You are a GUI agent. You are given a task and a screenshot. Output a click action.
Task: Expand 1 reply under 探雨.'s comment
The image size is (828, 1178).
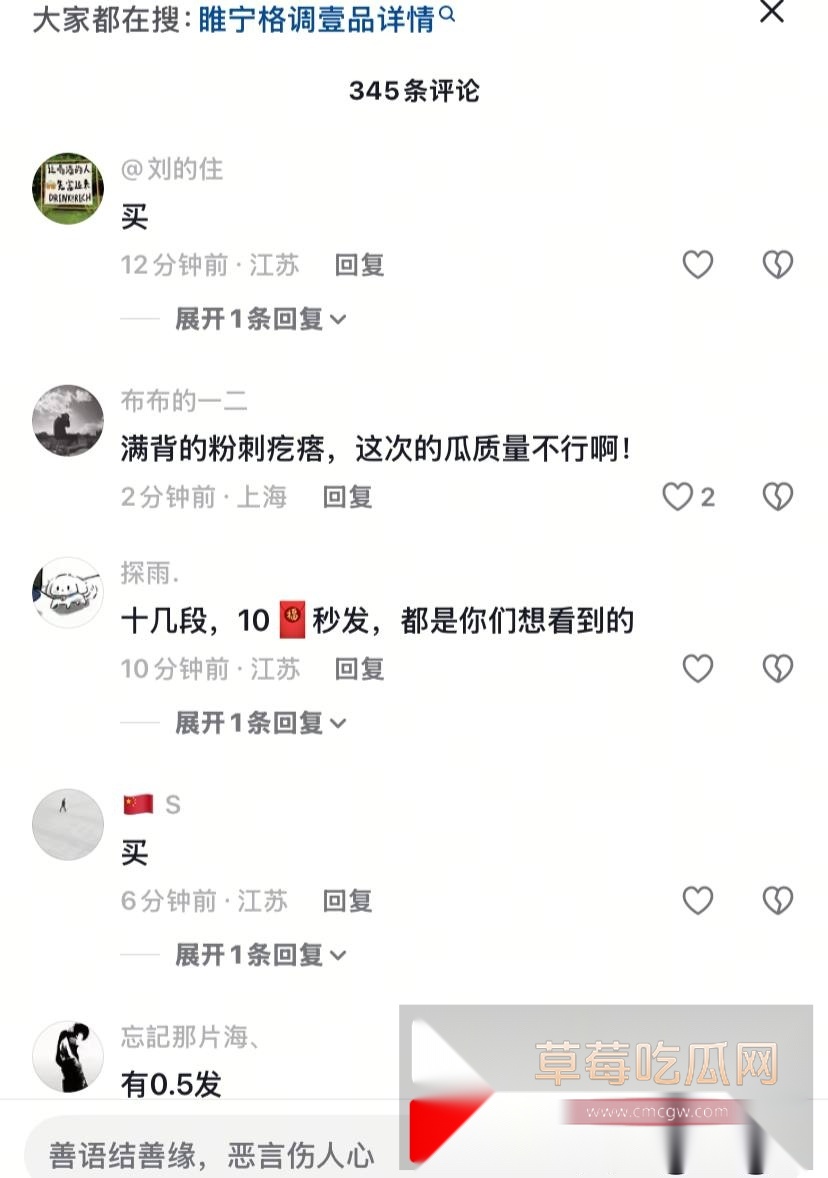point(260,723)
